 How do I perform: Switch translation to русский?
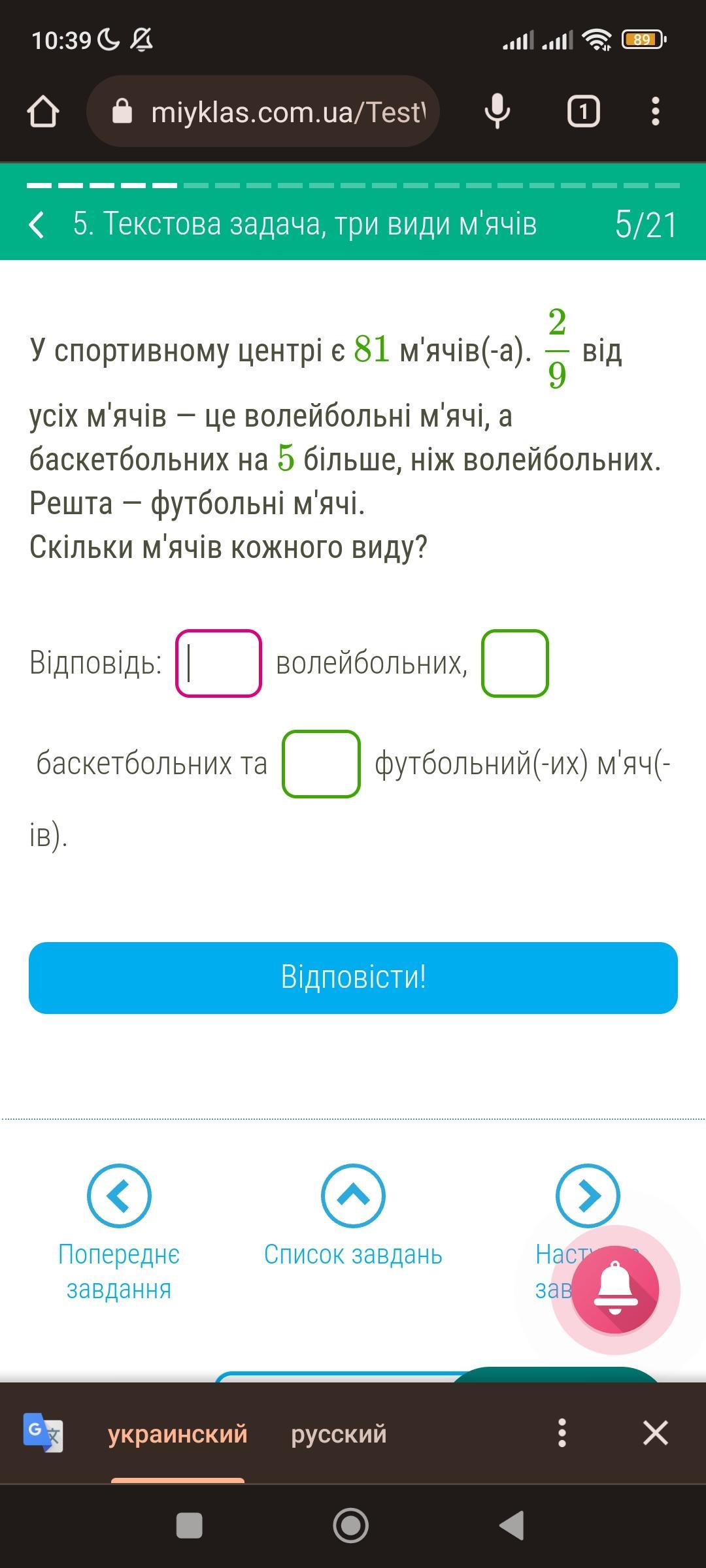tap(339, 1433)
